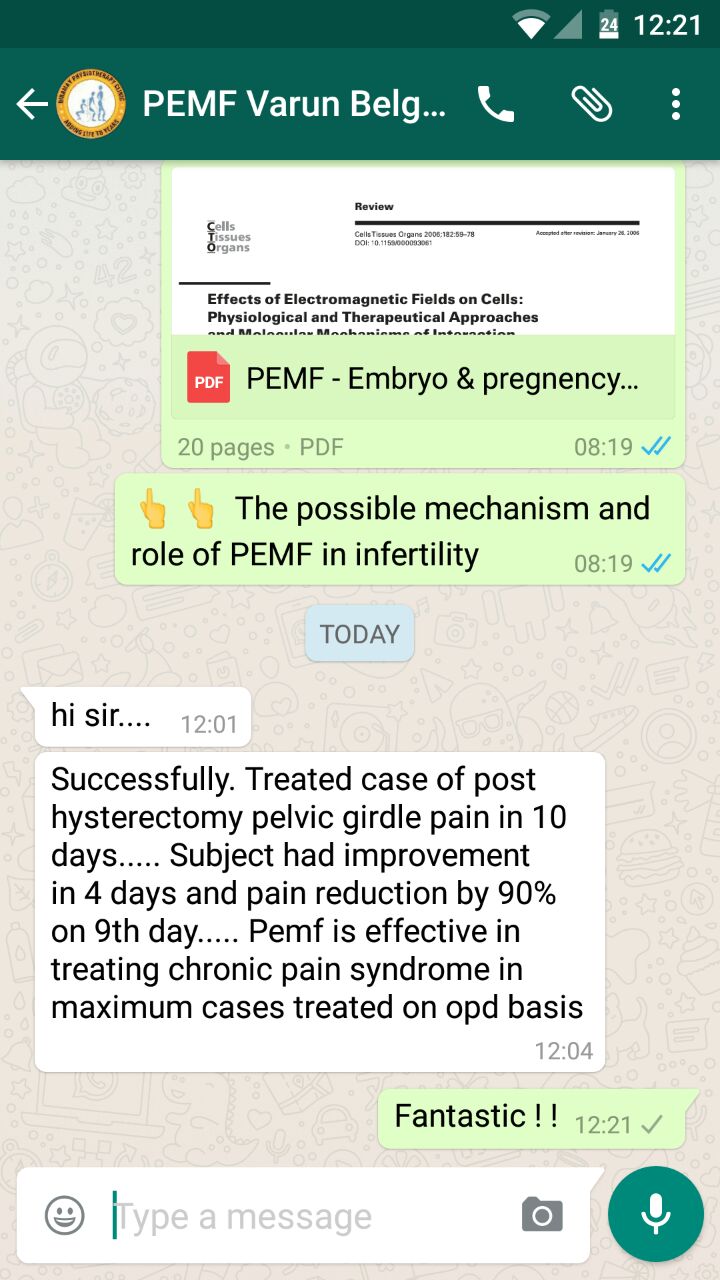Screen dimensions: 720x1280
Task: Open the camera to send a photo
Action: 542,1215
